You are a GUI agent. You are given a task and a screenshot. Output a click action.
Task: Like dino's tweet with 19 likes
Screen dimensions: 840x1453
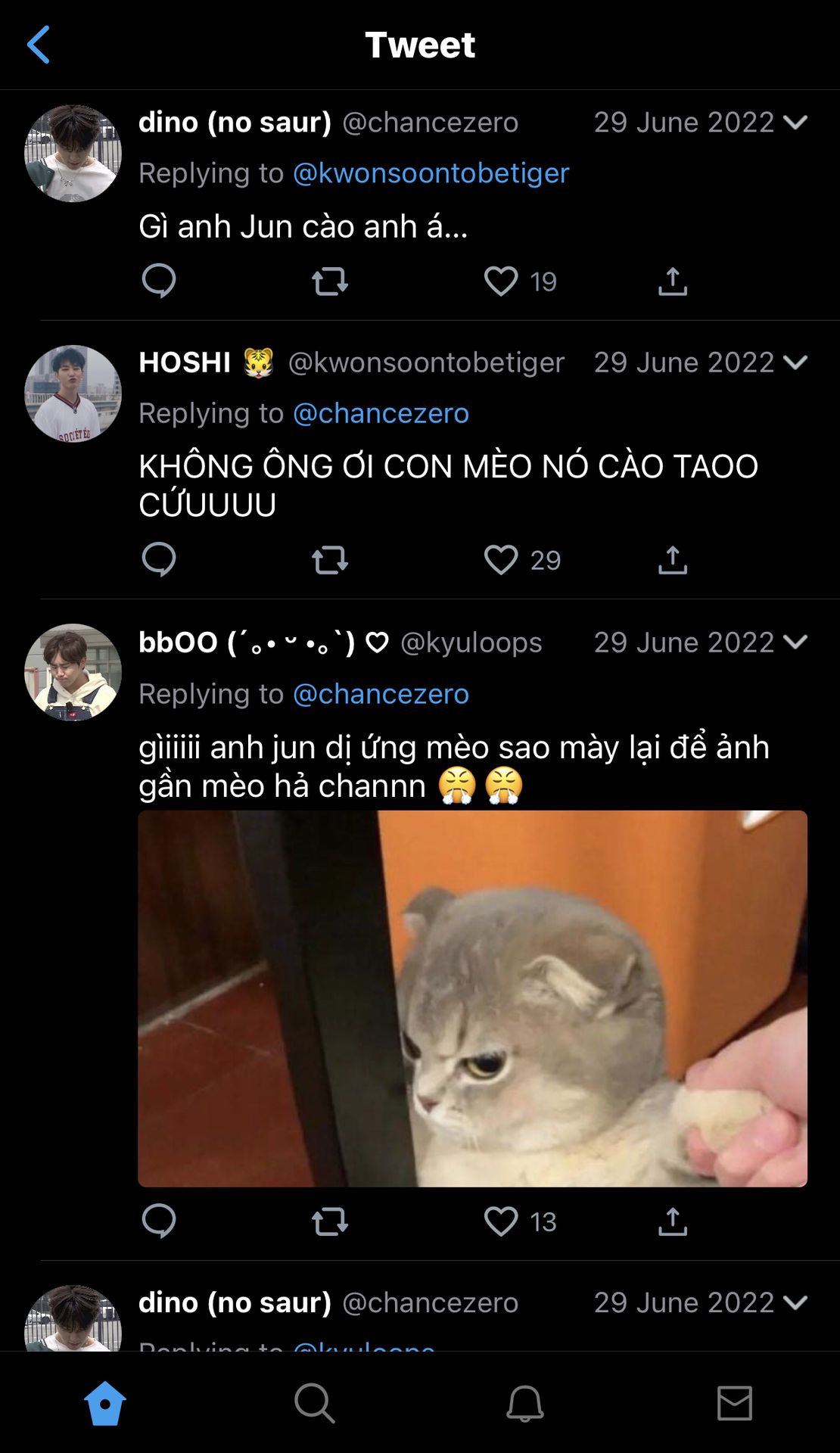[501, 282]
